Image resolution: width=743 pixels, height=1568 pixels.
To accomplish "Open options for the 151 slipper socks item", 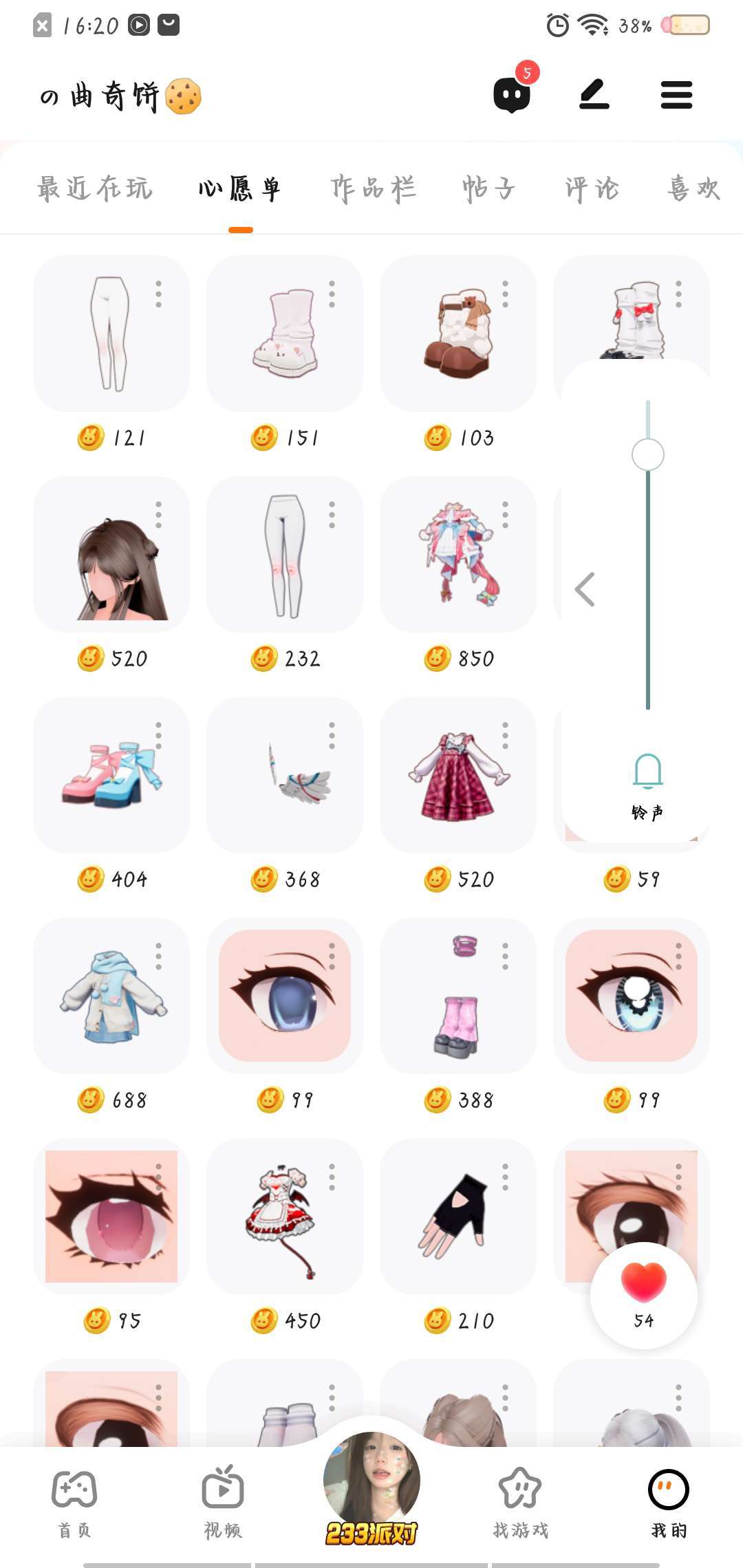I will click(332, 294).
